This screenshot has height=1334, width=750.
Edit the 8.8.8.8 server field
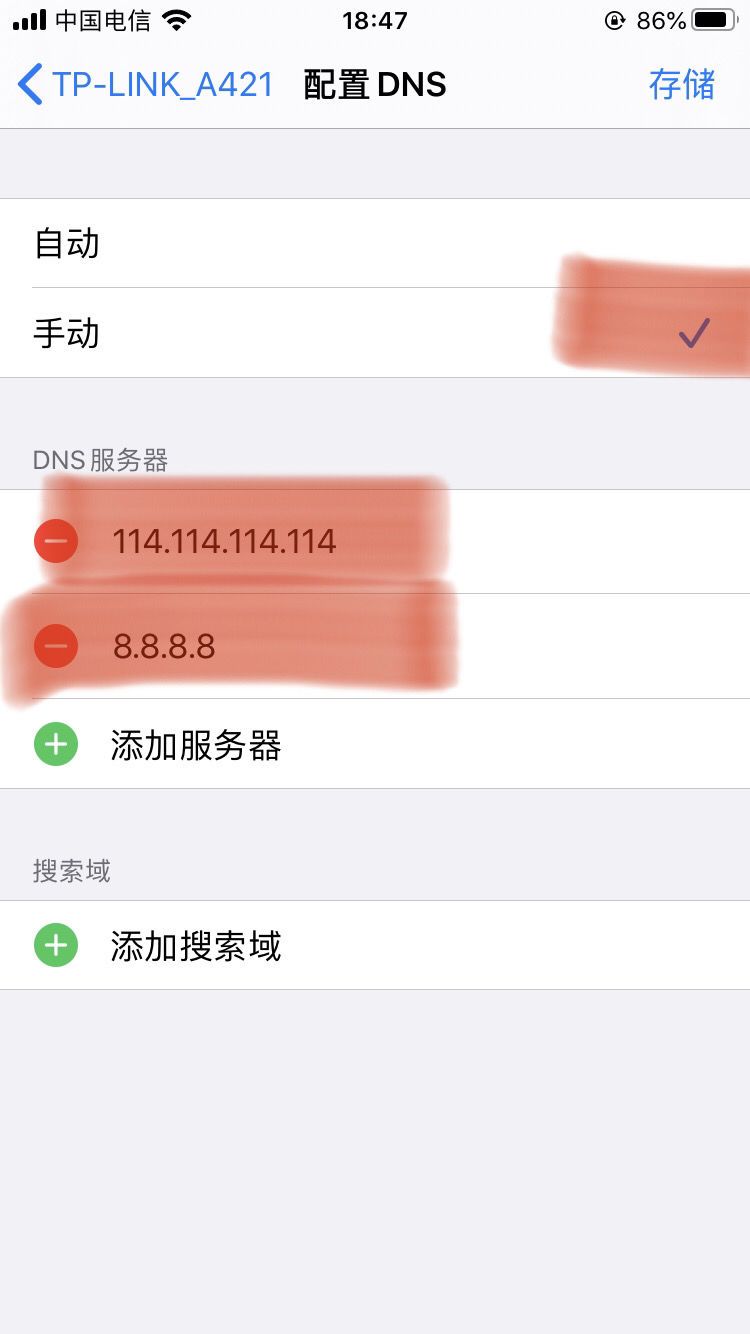[x=164, y=646]
